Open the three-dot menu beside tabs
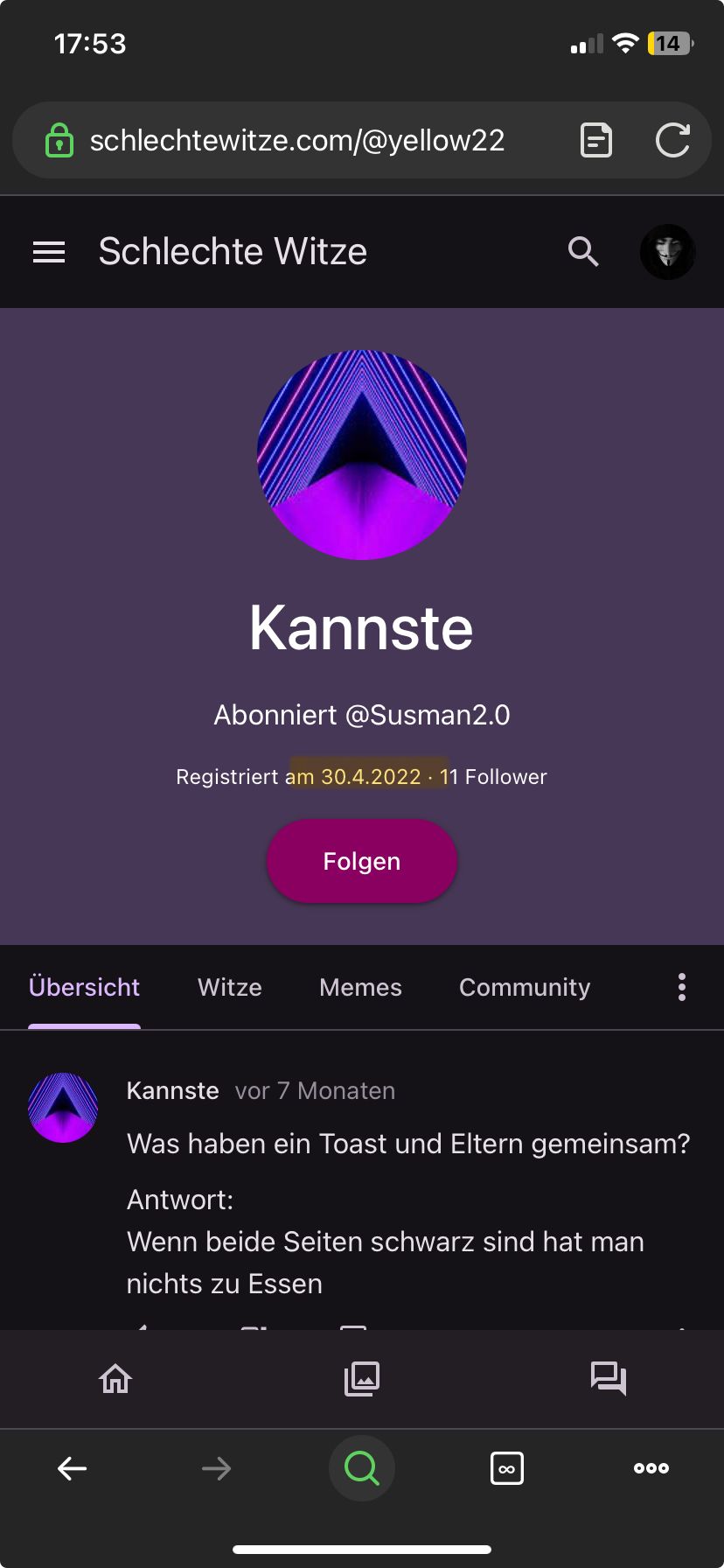This screenshot has width=724, height=1568. [682, 987]
